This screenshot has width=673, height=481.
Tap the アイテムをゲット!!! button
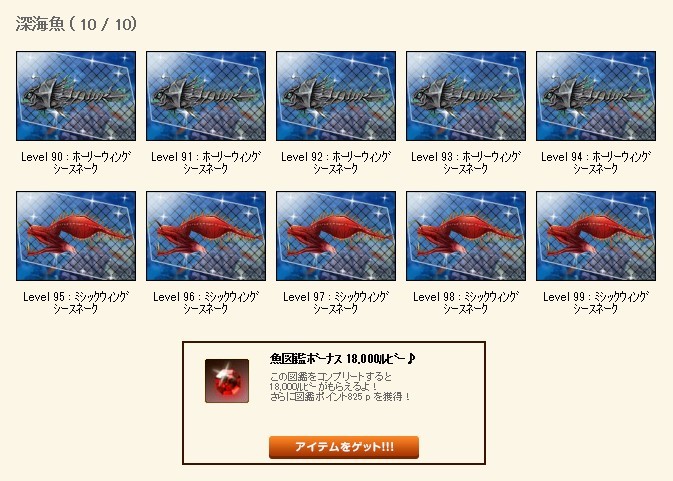pyautogui.click(x=344, y=447)
